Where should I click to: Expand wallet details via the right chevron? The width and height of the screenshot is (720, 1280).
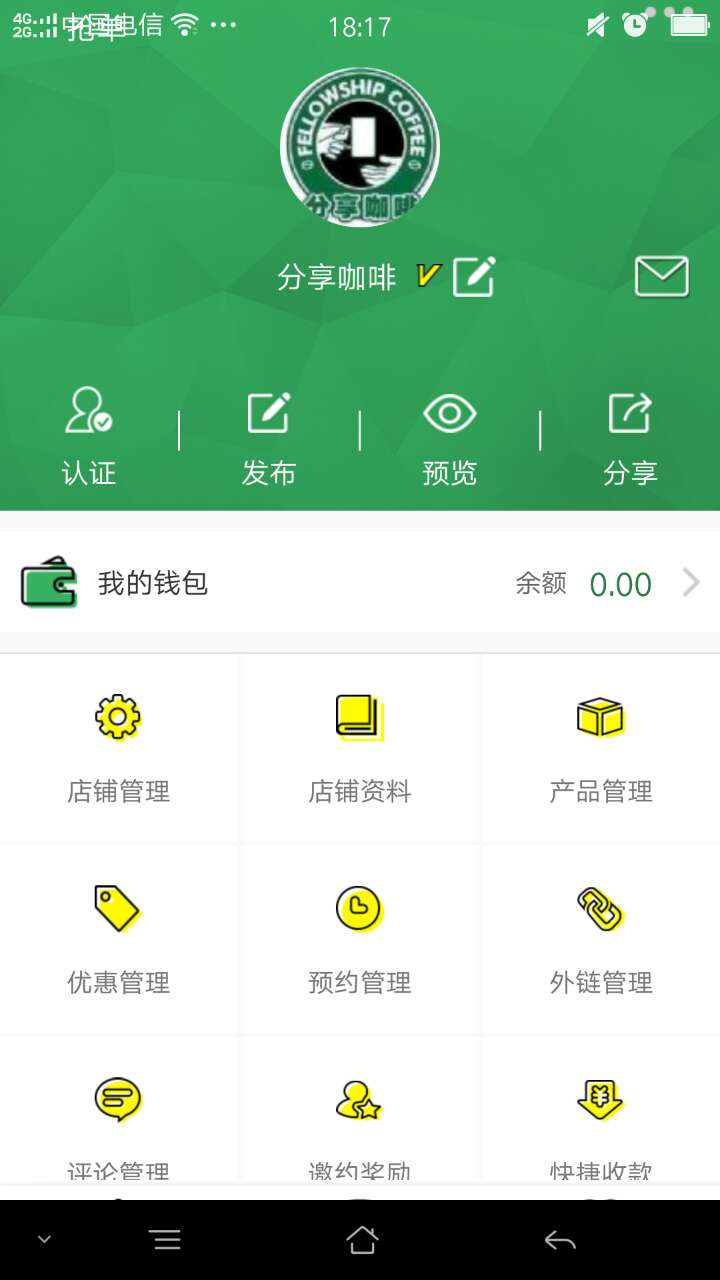coord(692,583)
